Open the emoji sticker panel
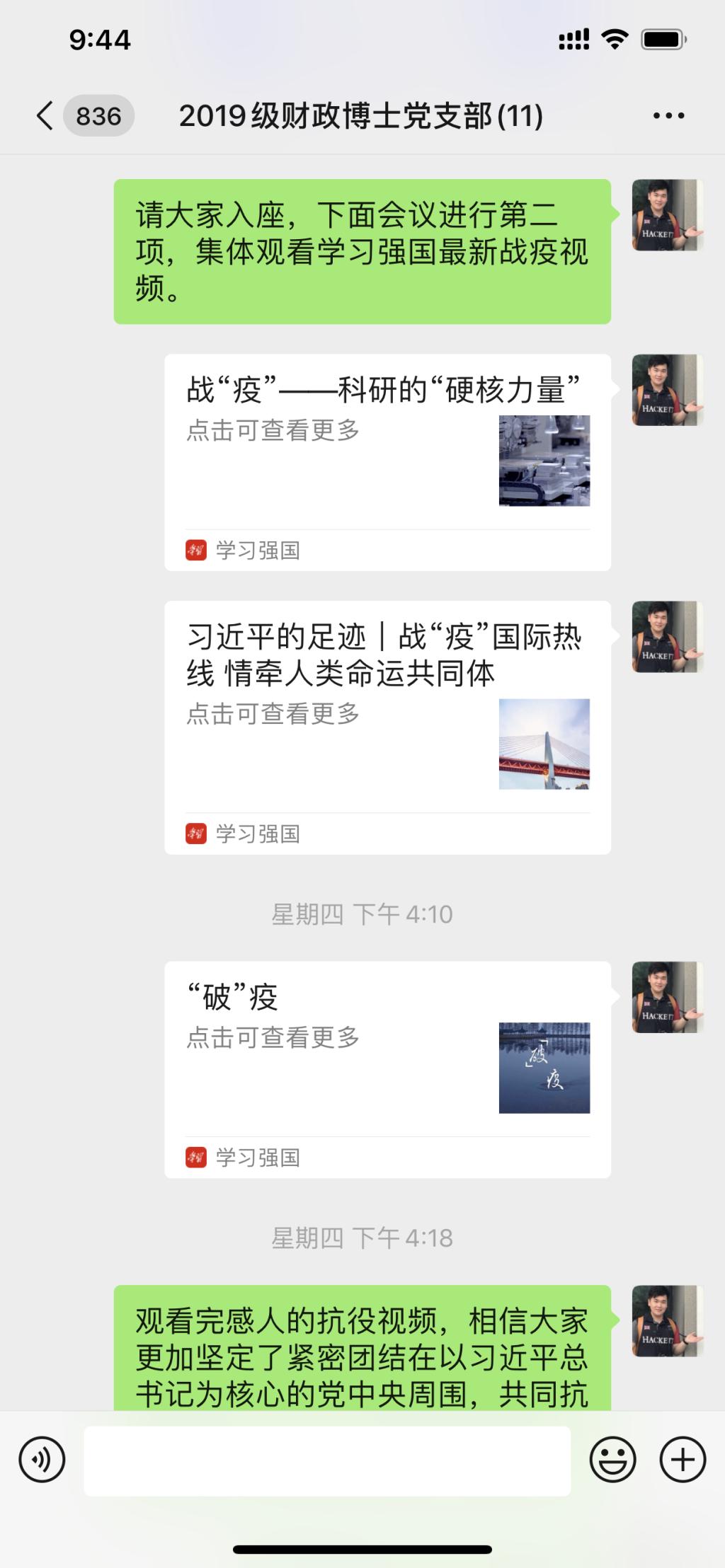Screen dimensions: 725x1568 [x=612, y=1459]
